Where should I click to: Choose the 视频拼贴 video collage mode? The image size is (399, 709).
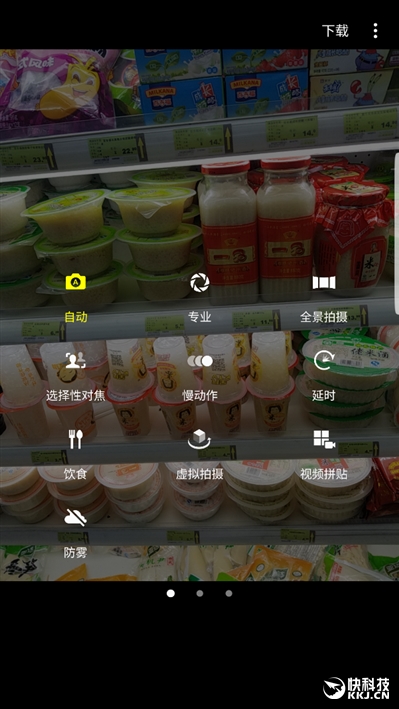324,455
